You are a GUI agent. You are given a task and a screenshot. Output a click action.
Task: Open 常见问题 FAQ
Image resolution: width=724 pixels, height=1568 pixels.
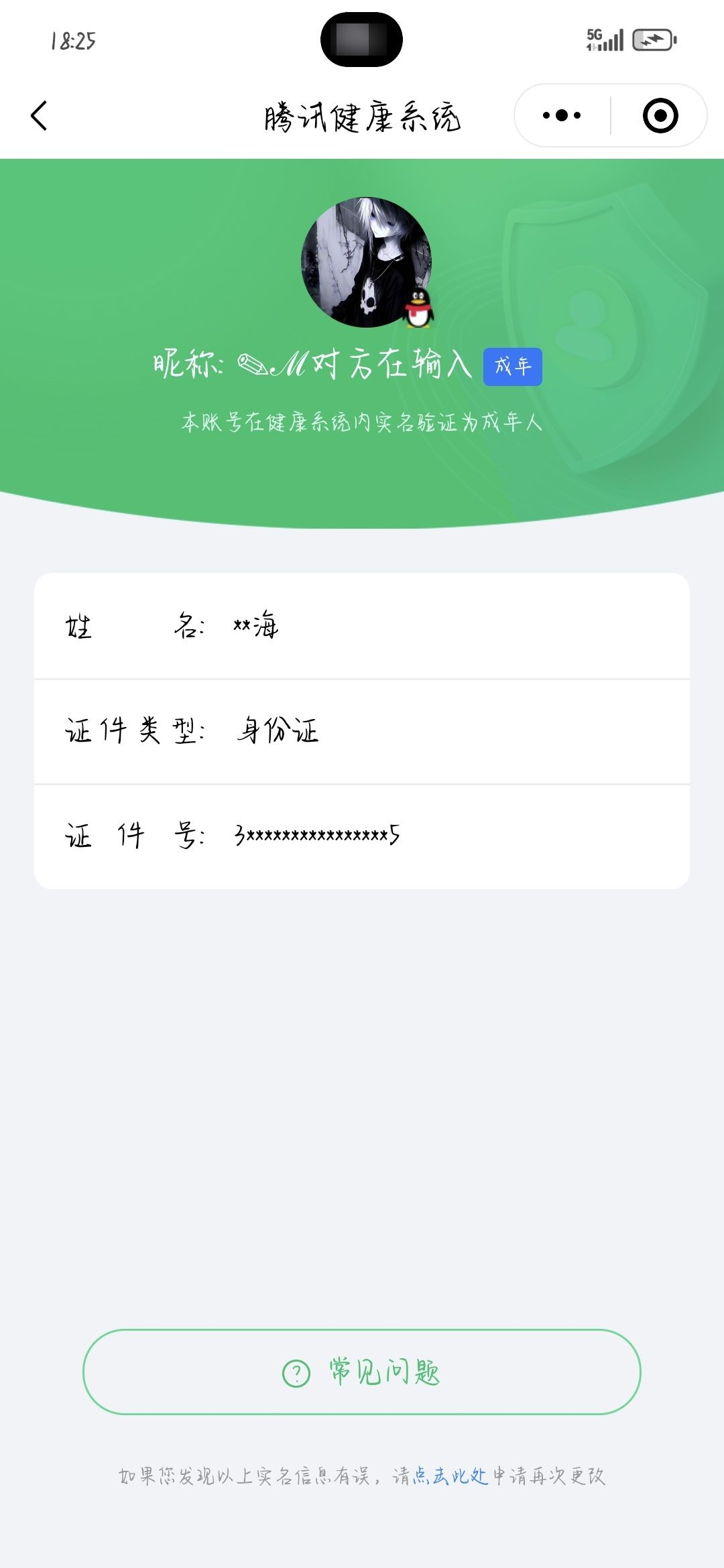click(362, 1372)
